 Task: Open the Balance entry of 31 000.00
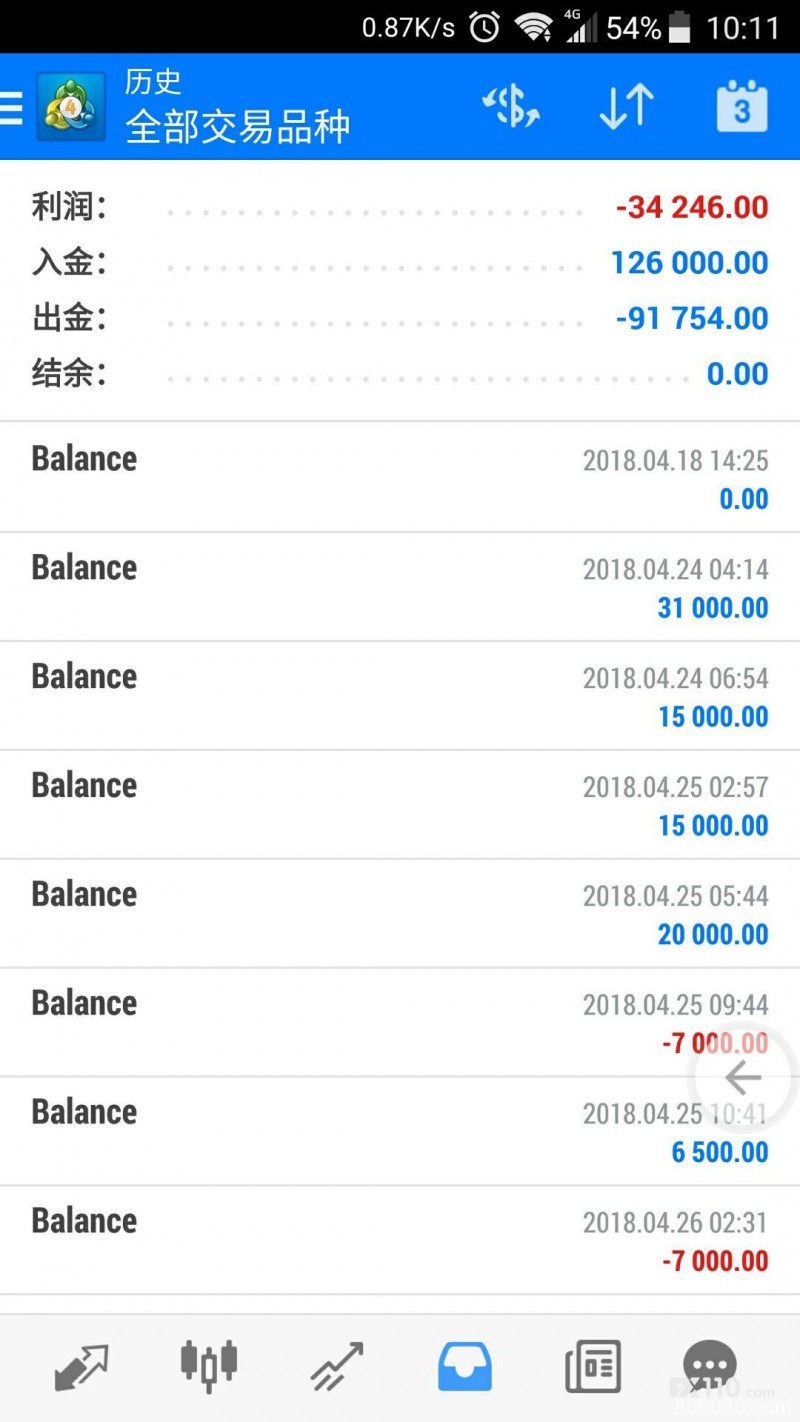(400, 587)
